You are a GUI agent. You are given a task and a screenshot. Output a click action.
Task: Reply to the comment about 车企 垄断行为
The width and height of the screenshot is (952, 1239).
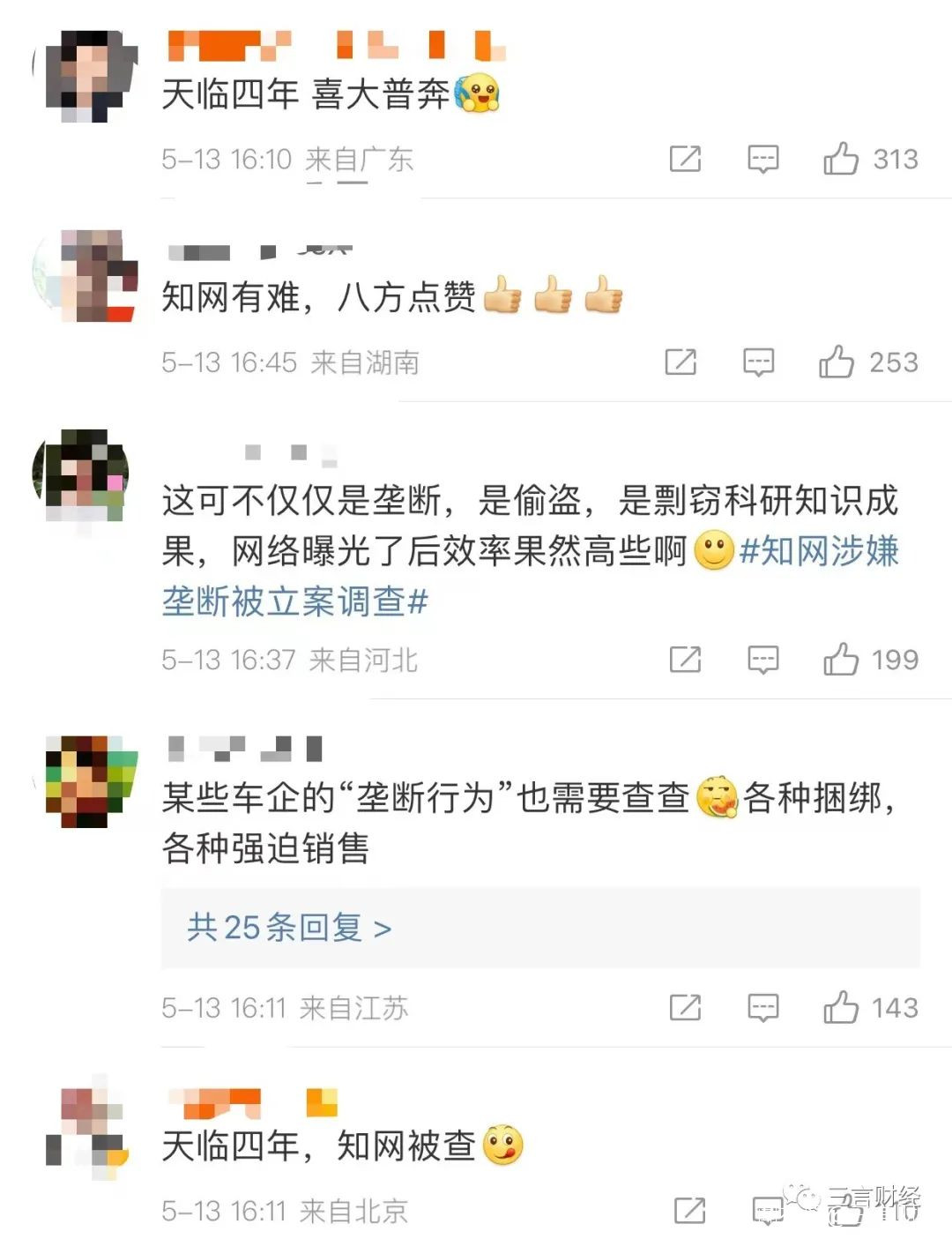pos(762,1008)
